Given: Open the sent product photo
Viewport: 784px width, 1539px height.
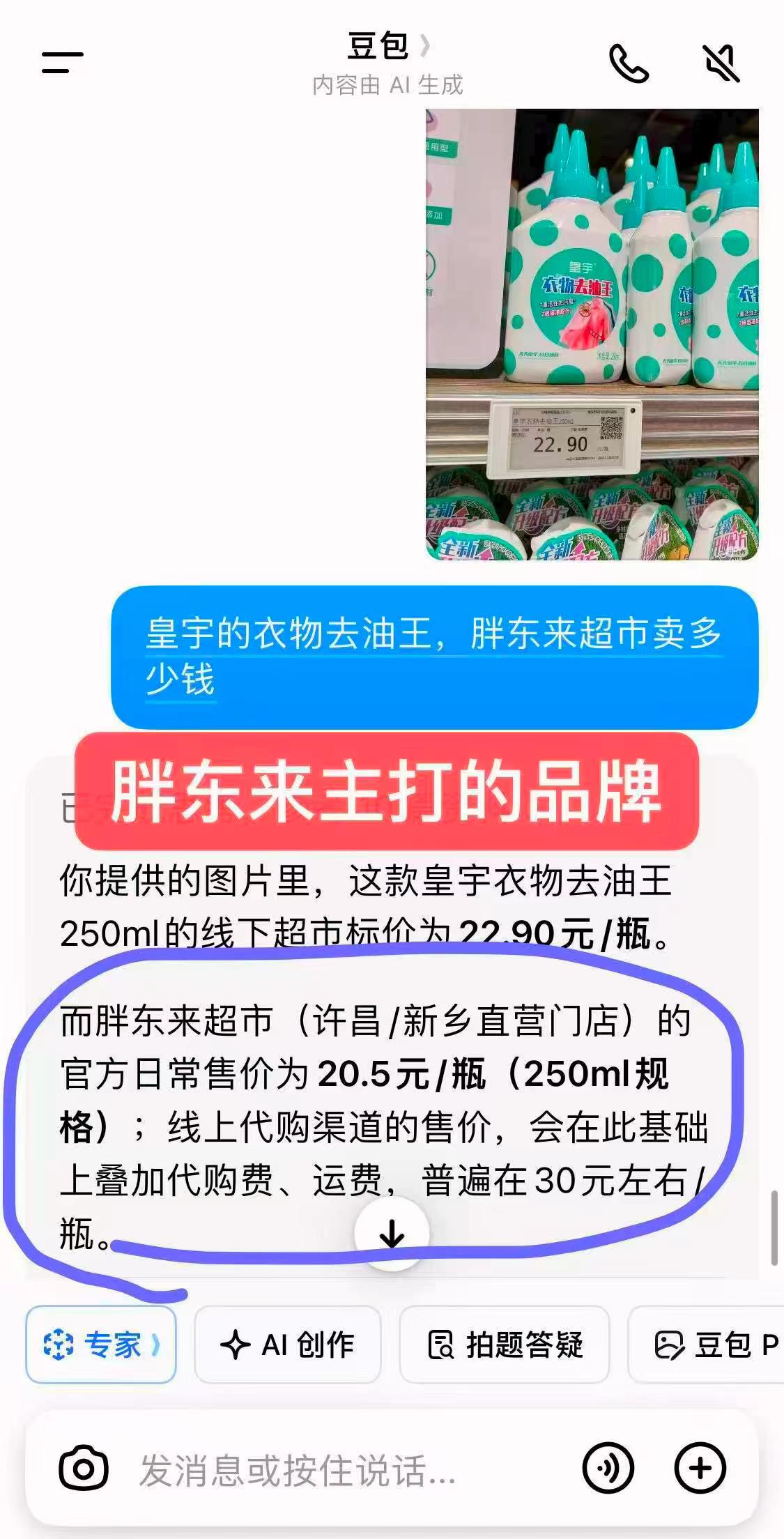Looking at the screenshot, I should tap(592, 334).
